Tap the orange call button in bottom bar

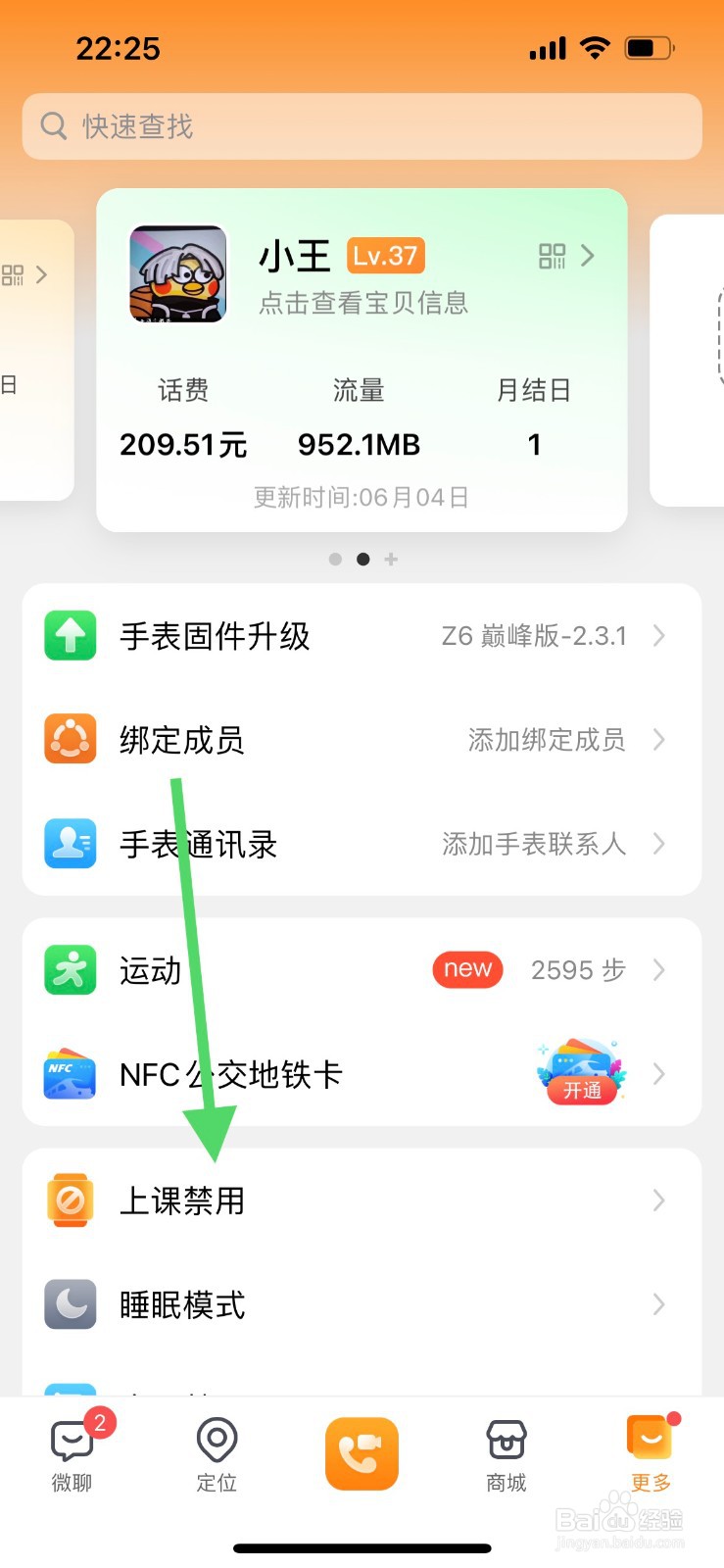tap(362, 1454)
